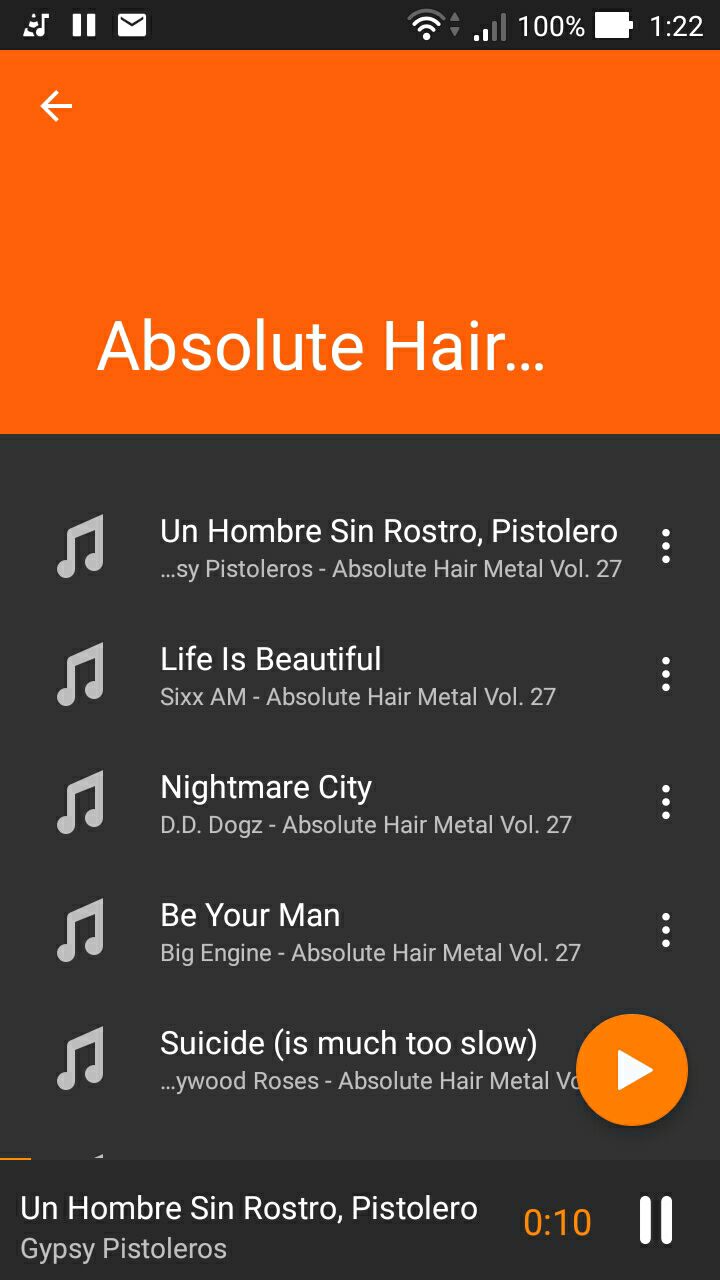The image size is (720, 1280).
Task: Pause the currently playing song
Action: coord(656,1221)
